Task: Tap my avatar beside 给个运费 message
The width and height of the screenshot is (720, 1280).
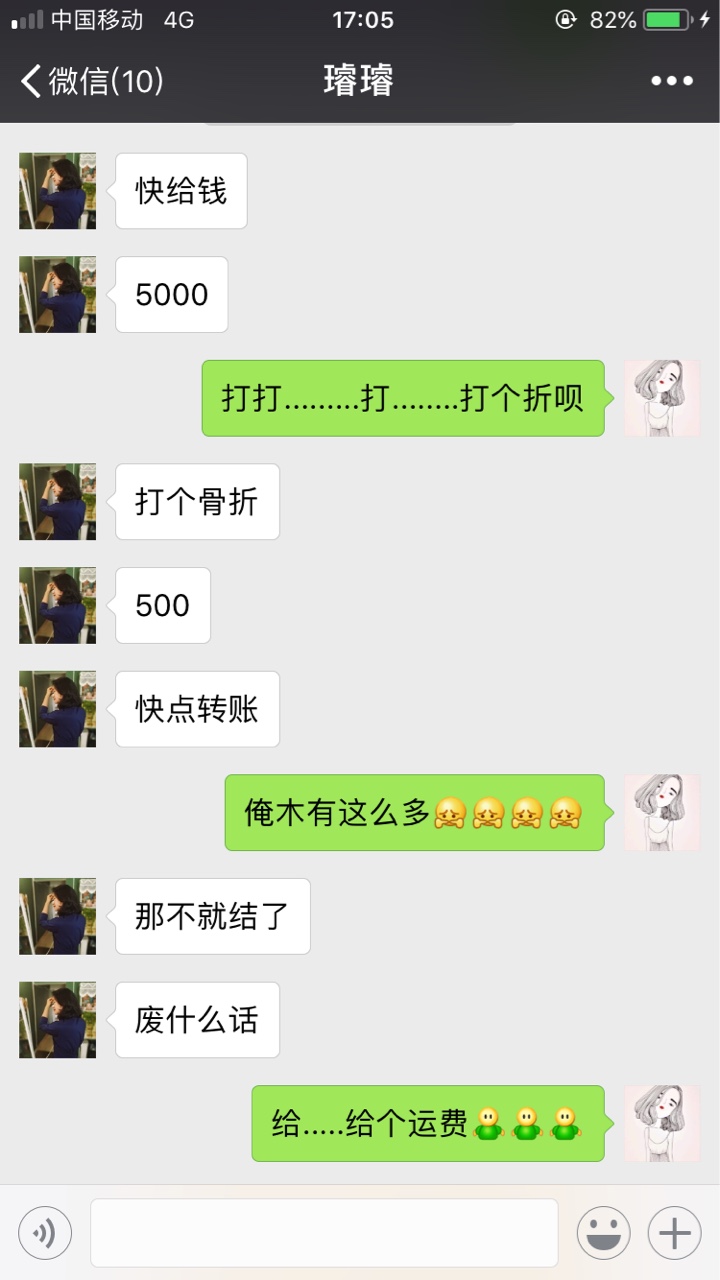Action: (x=662, y=1123)
